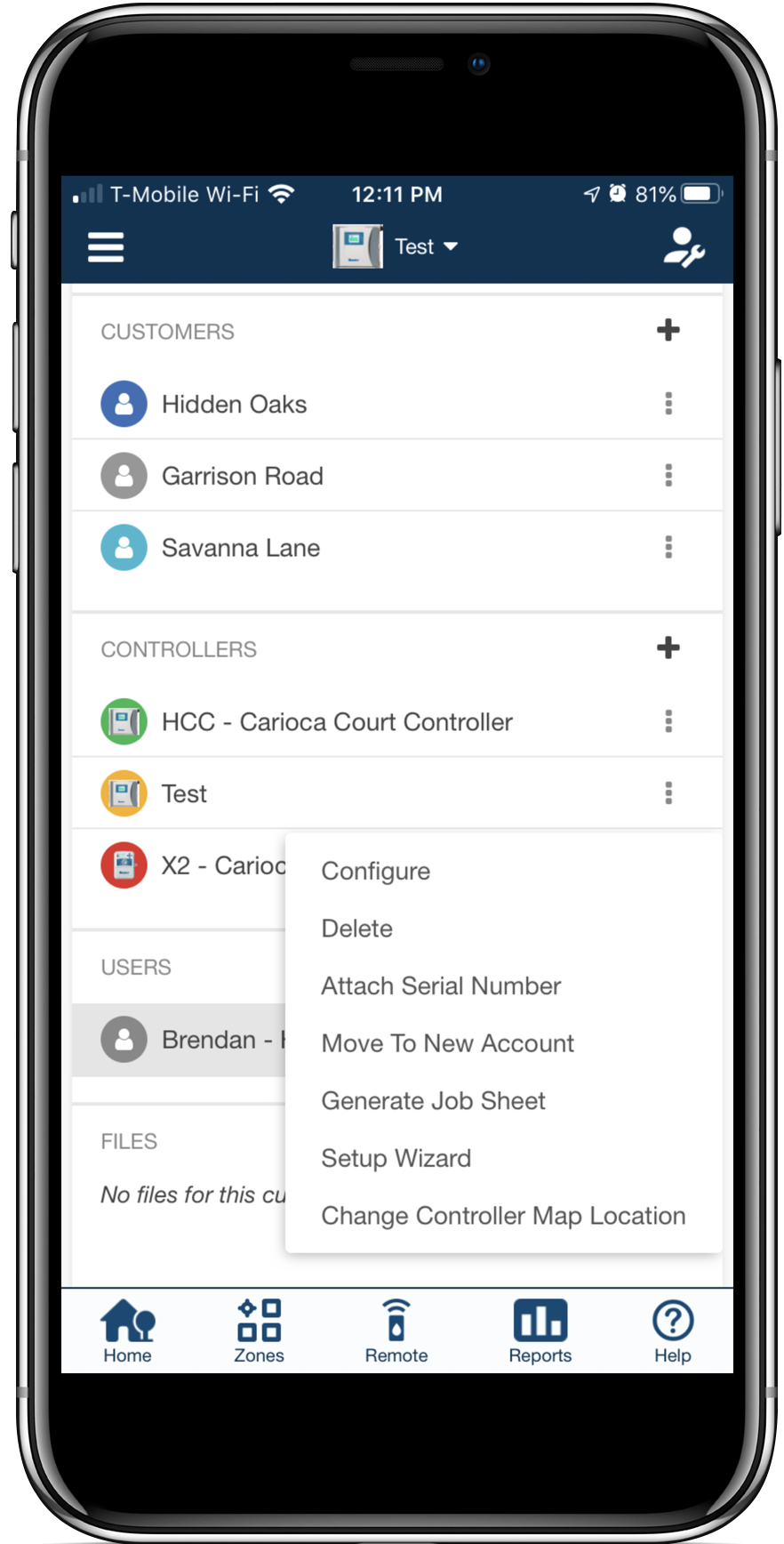This screenshot has height=1544, width=784.
Task: Choose Delete in the popup menu
Action: coord(356,929)
